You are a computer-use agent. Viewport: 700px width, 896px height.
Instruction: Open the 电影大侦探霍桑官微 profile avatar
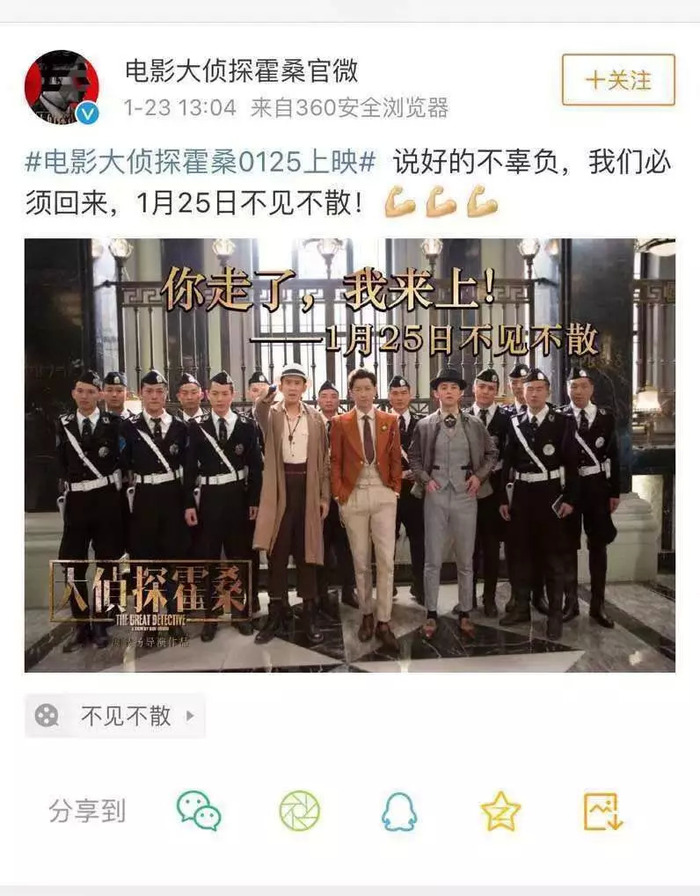62,87
